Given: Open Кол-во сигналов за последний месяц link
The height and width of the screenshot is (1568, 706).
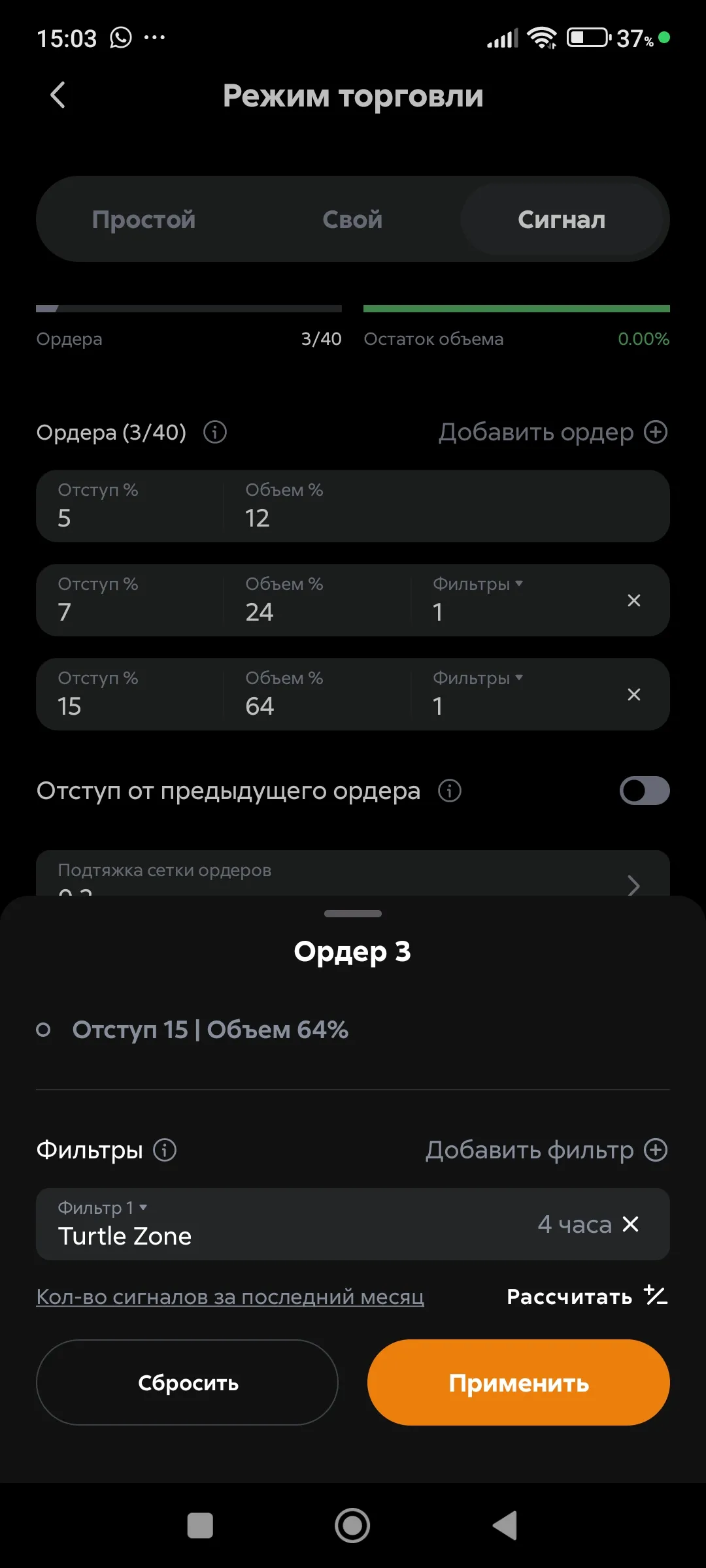Looking at the screenshot, I should point(230,1296).
